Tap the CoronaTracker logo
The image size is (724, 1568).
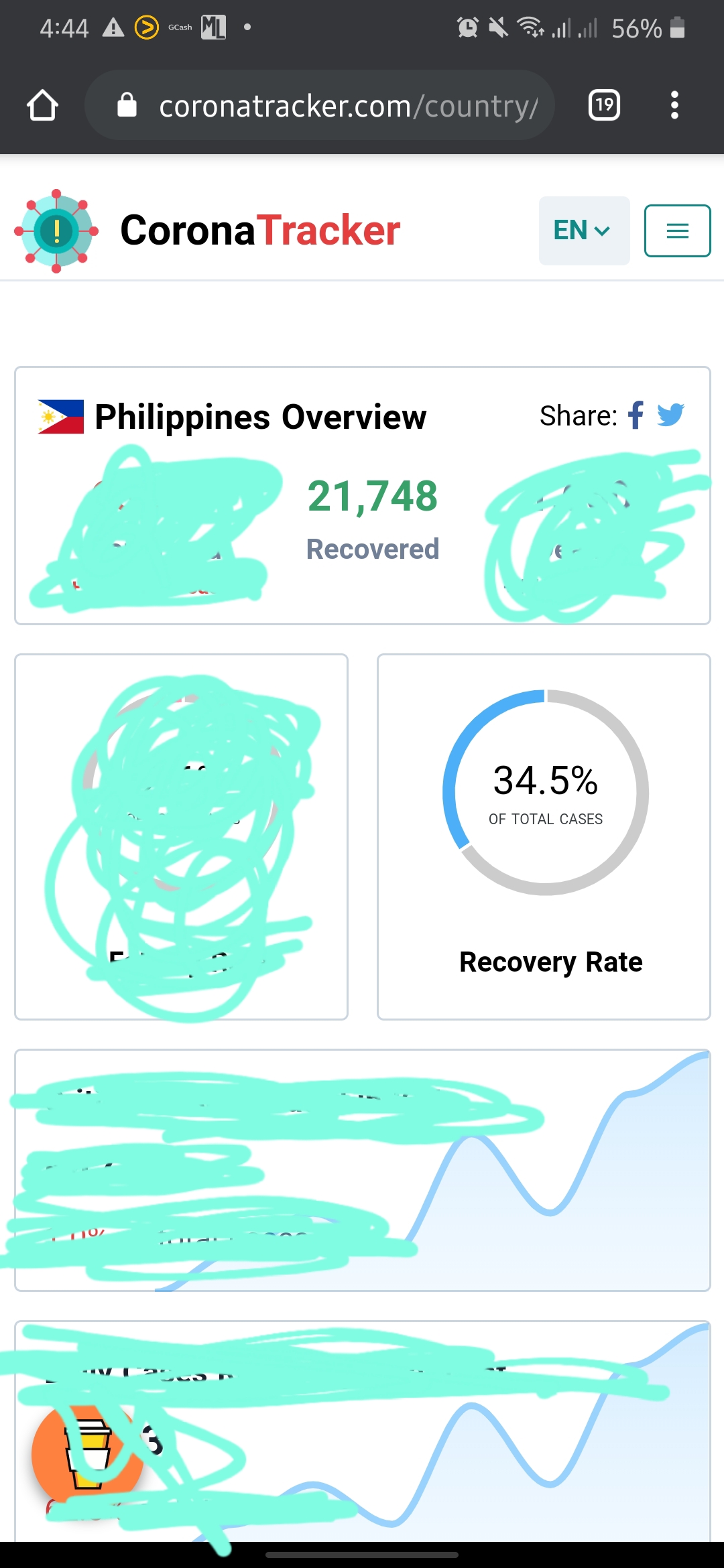pos(207,231)
